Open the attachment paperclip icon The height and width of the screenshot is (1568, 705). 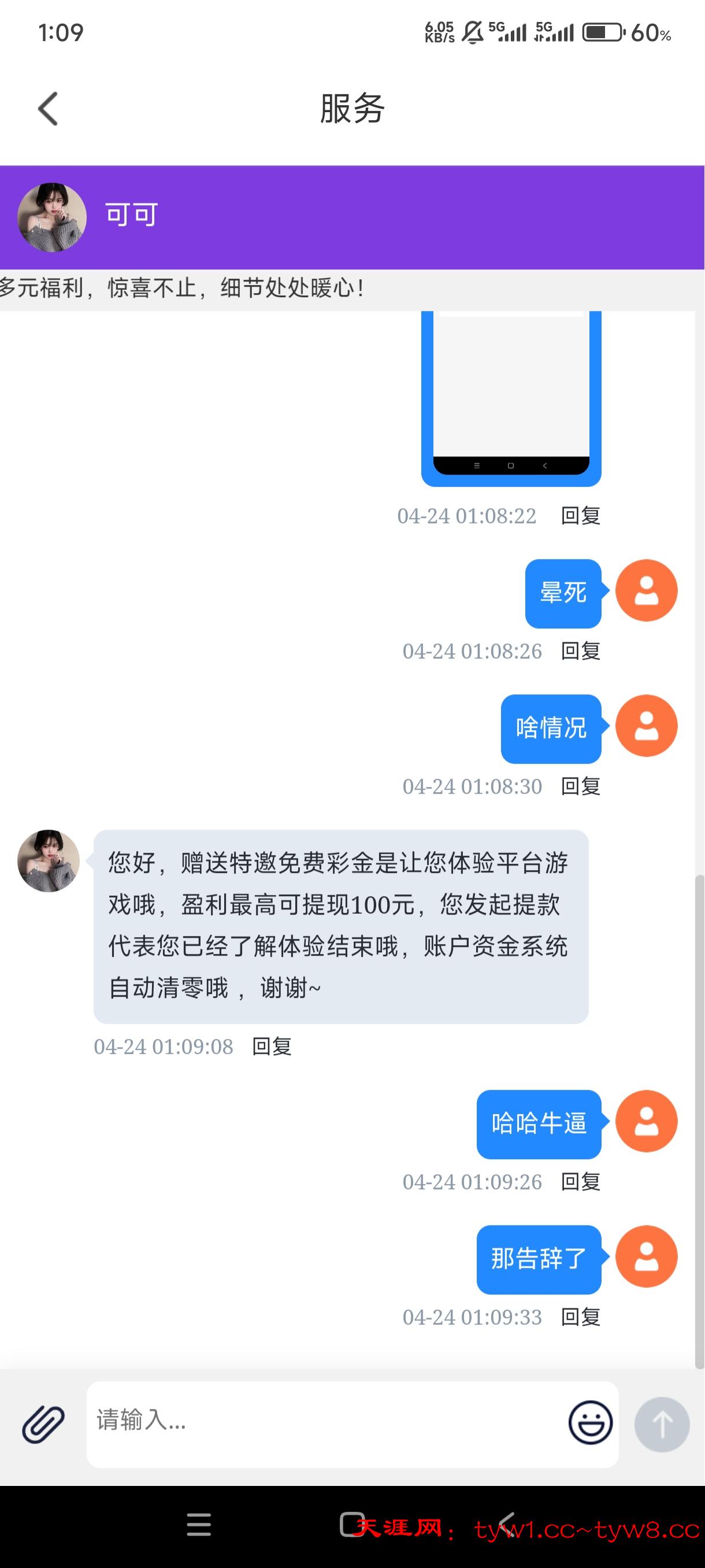coord(43,1423)
